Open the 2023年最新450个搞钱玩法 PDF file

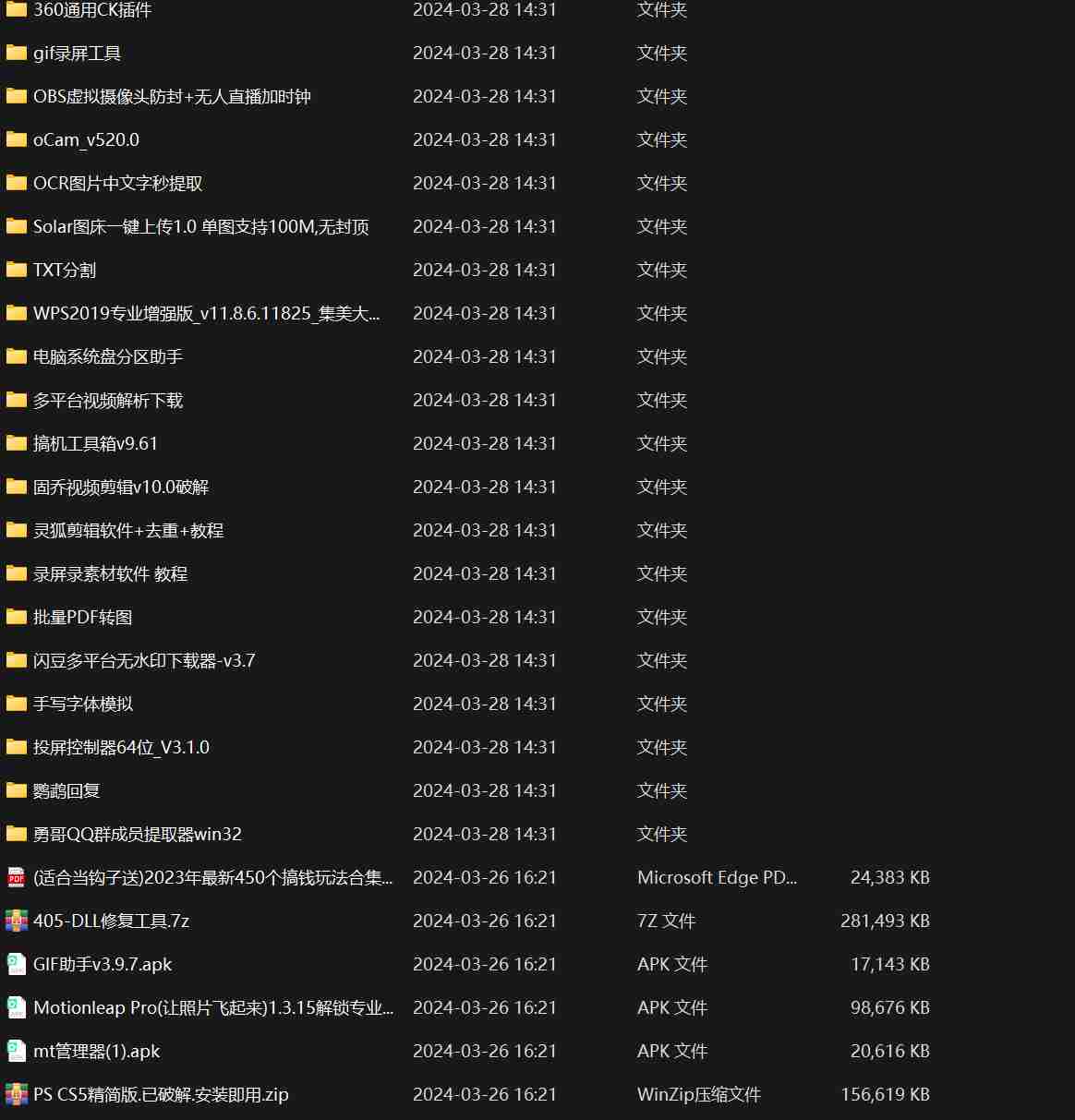212,878
